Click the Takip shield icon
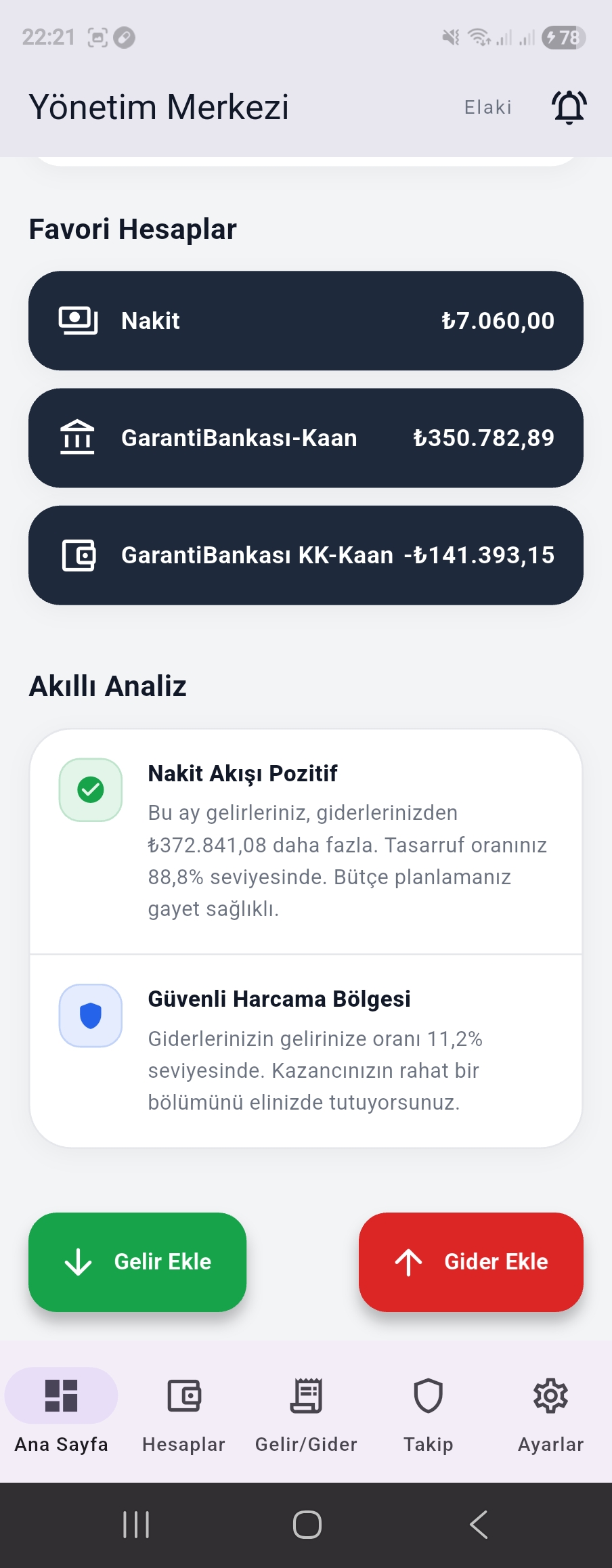The image size is (612, 1568). click(428, 1396)
